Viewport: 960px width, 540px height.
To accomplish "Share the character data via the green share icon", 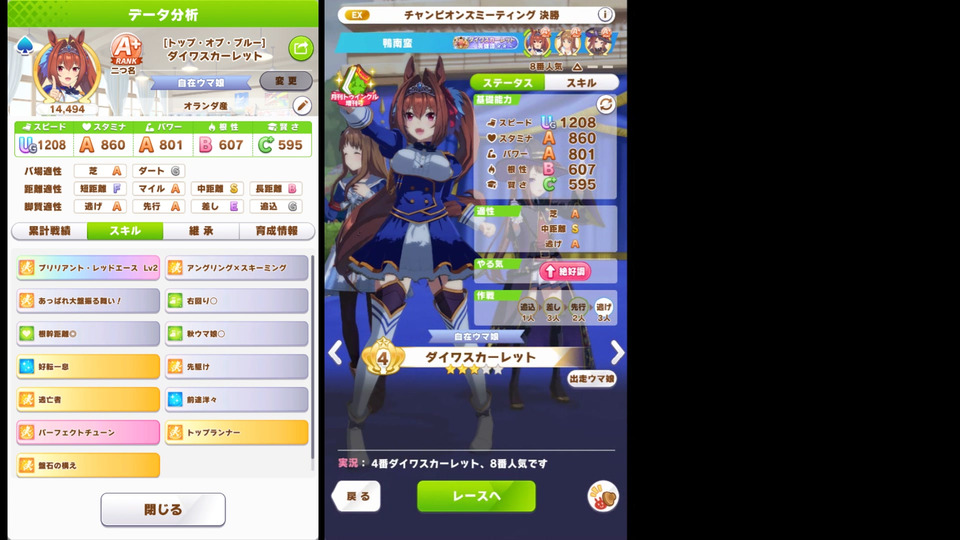I will click(x=300, y=48).
